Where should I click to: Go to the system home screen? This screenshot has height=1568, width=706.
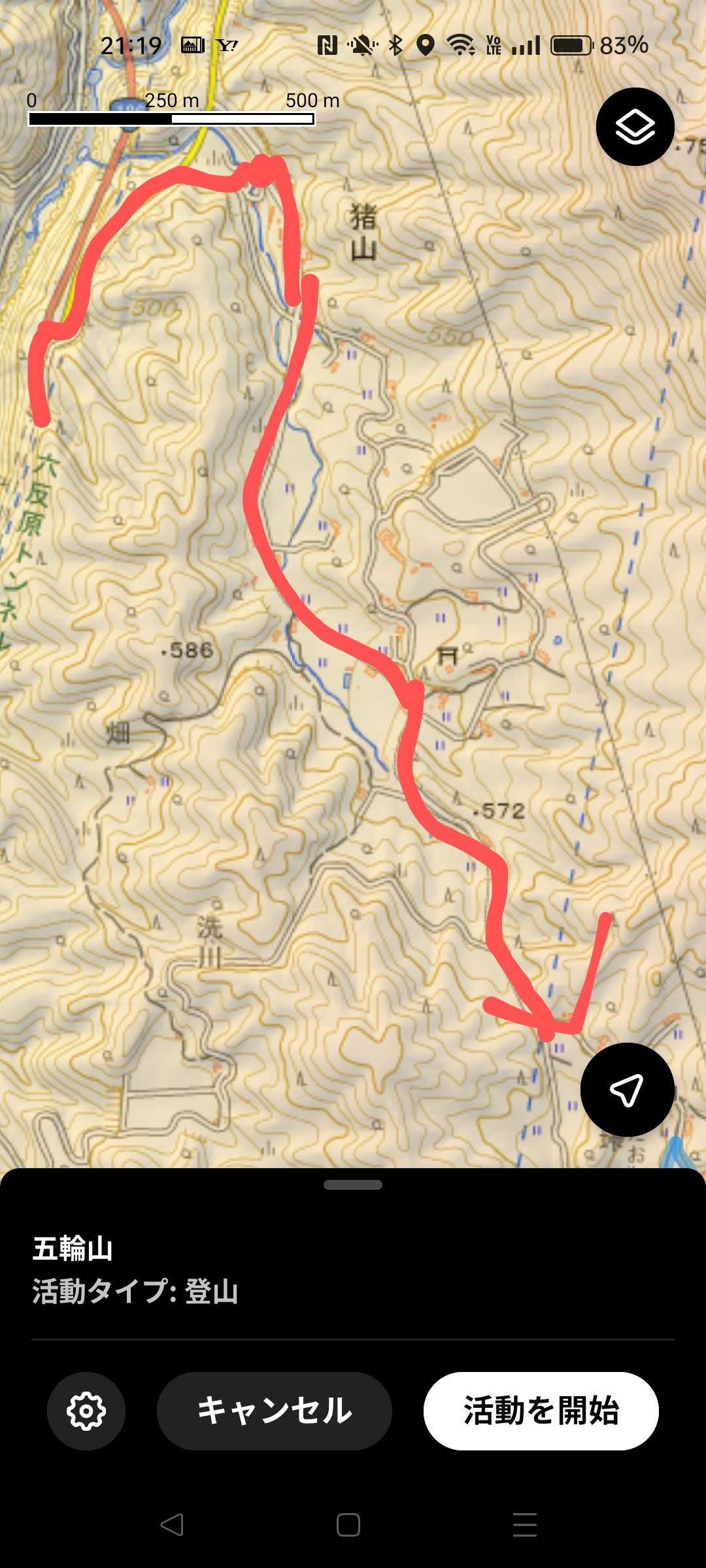(x=348, y=1524)
